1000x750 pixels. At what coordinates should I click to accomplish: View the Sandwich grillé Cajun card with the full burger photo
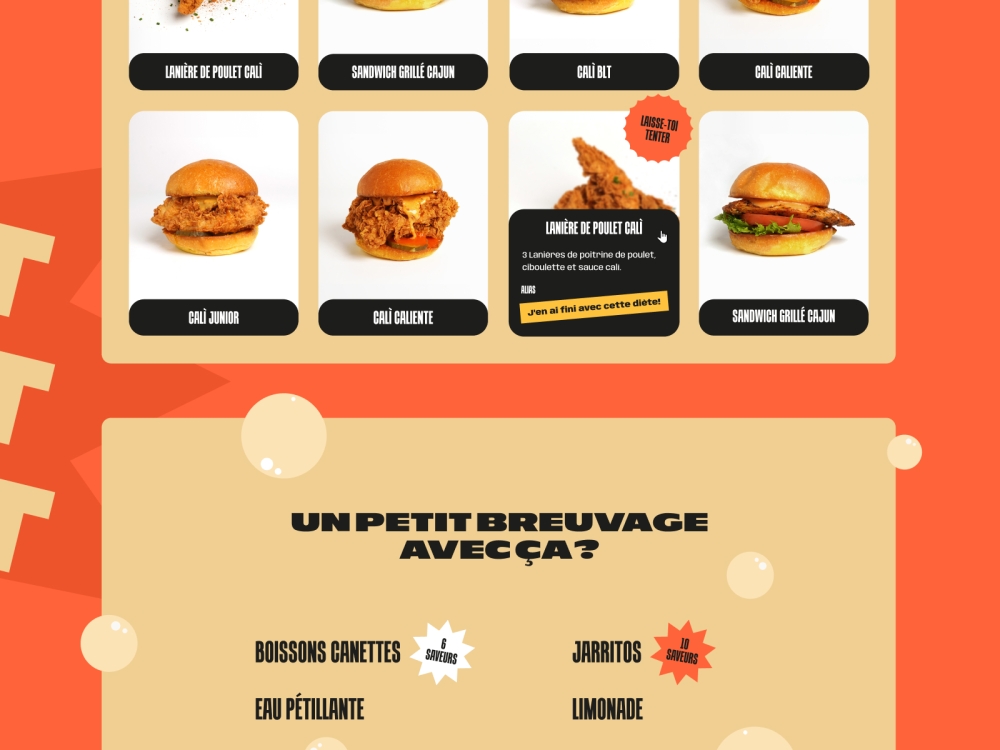point(783,222)
